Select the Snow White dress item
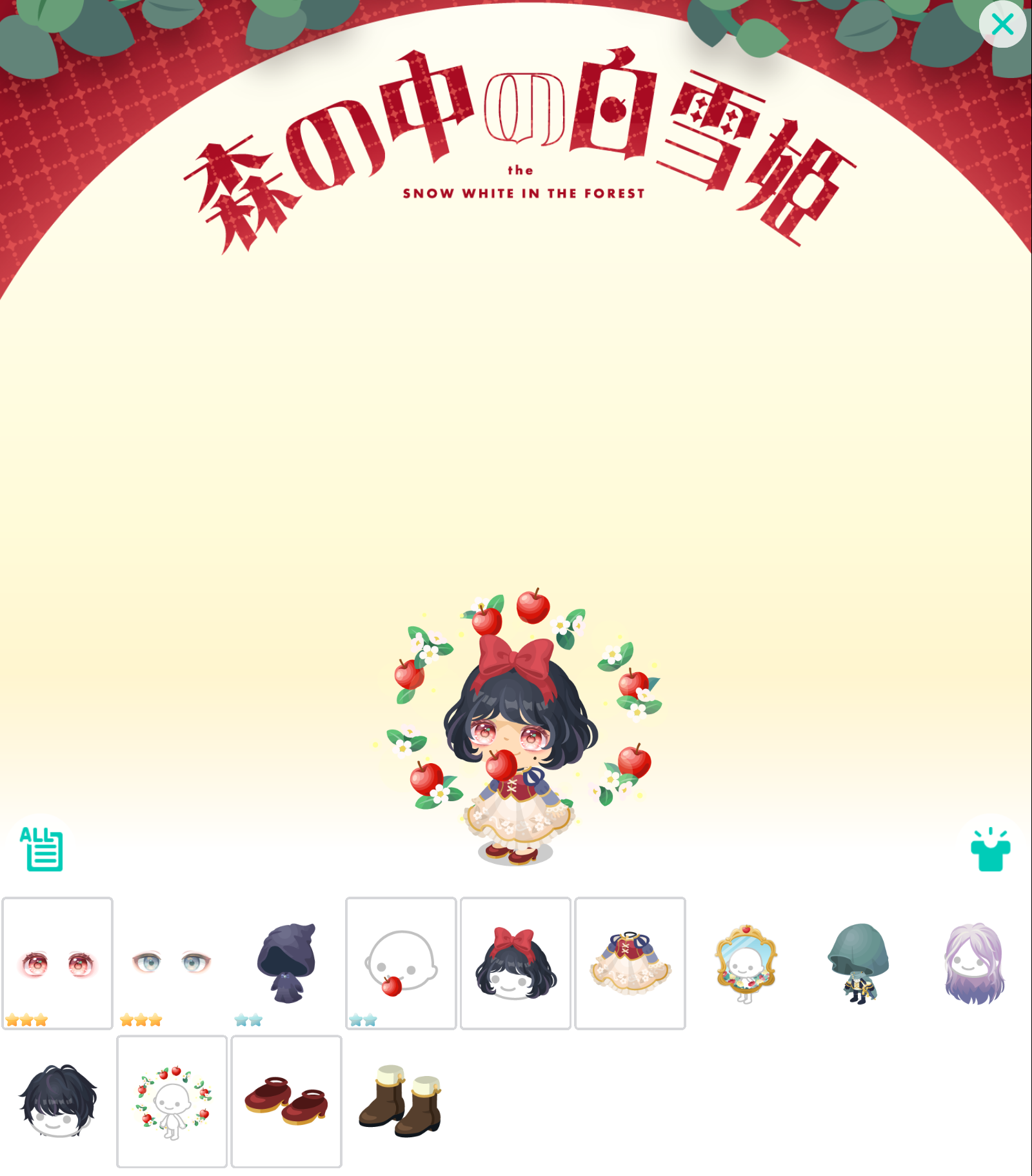Viewport: 1032px width, 1176px height. click(x=630, y=962)
